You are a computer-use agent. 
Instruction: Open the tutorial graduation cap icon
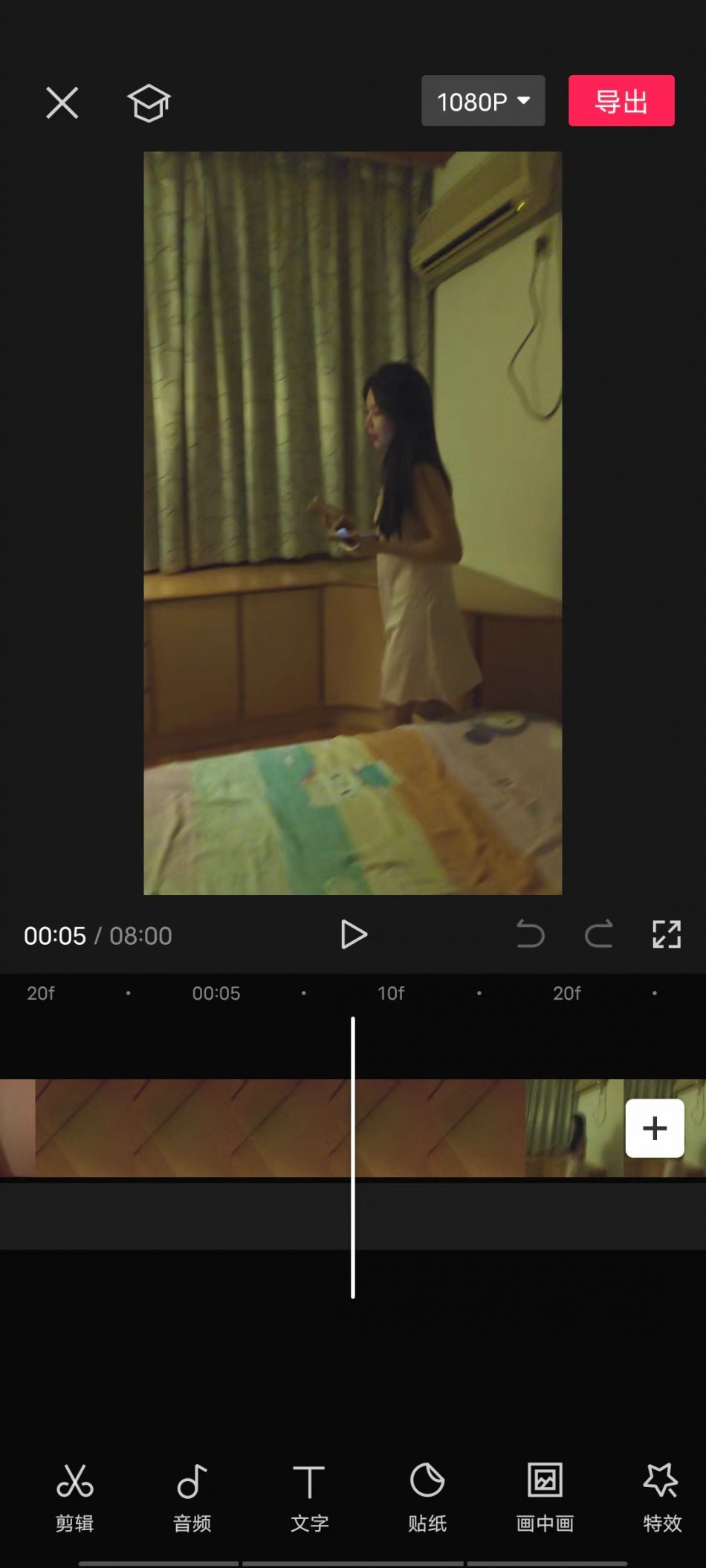[149, 103]
